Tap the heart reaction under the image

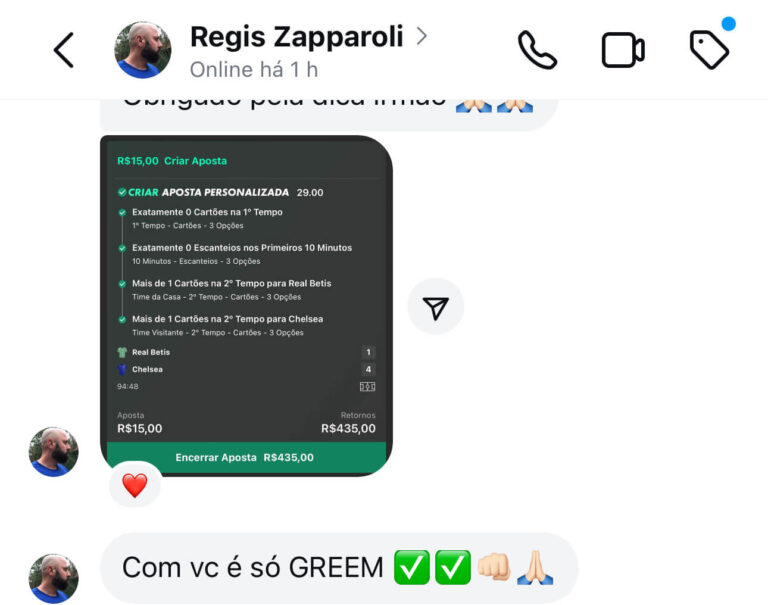pos(134,486)
